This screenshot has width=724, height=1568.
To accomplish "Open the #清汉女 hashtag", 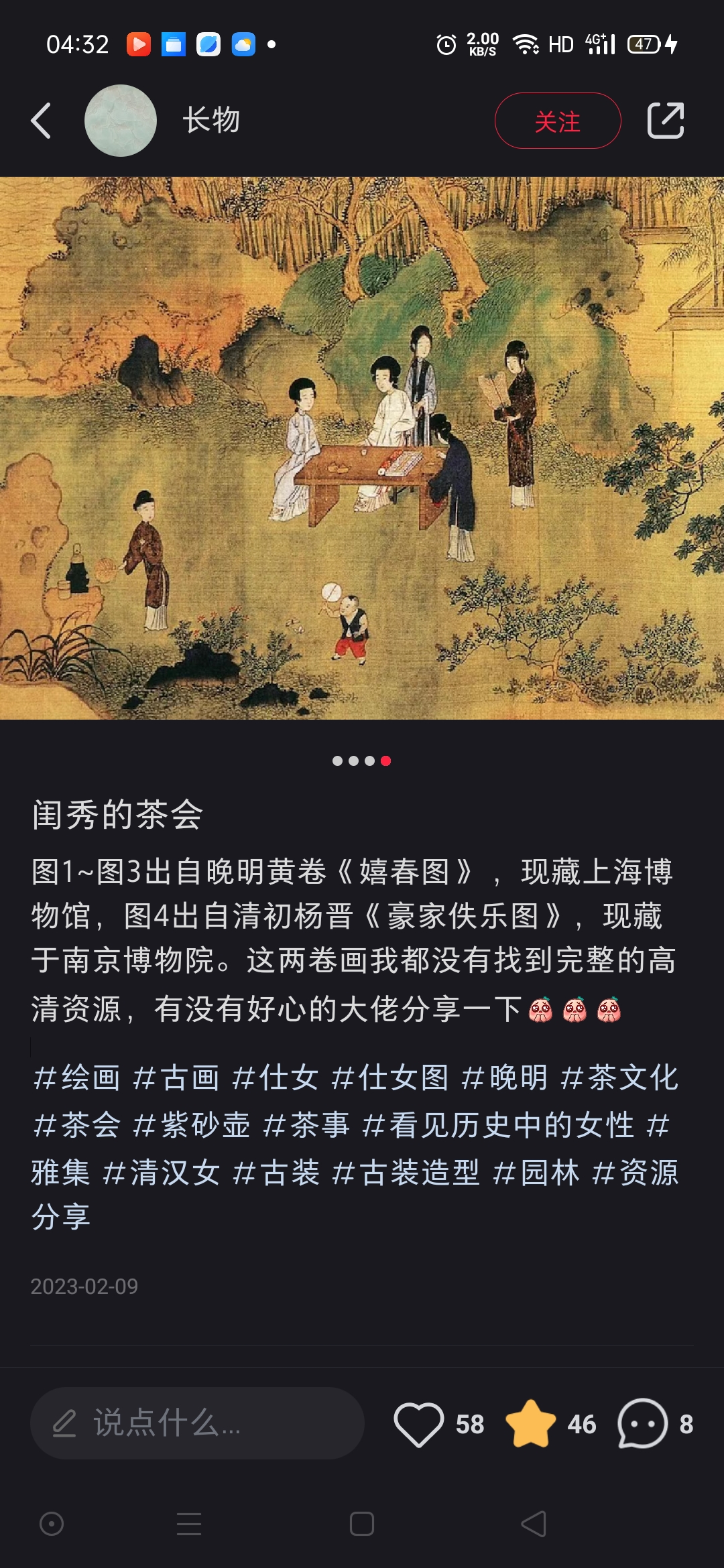I will [x=162, y=1173].
